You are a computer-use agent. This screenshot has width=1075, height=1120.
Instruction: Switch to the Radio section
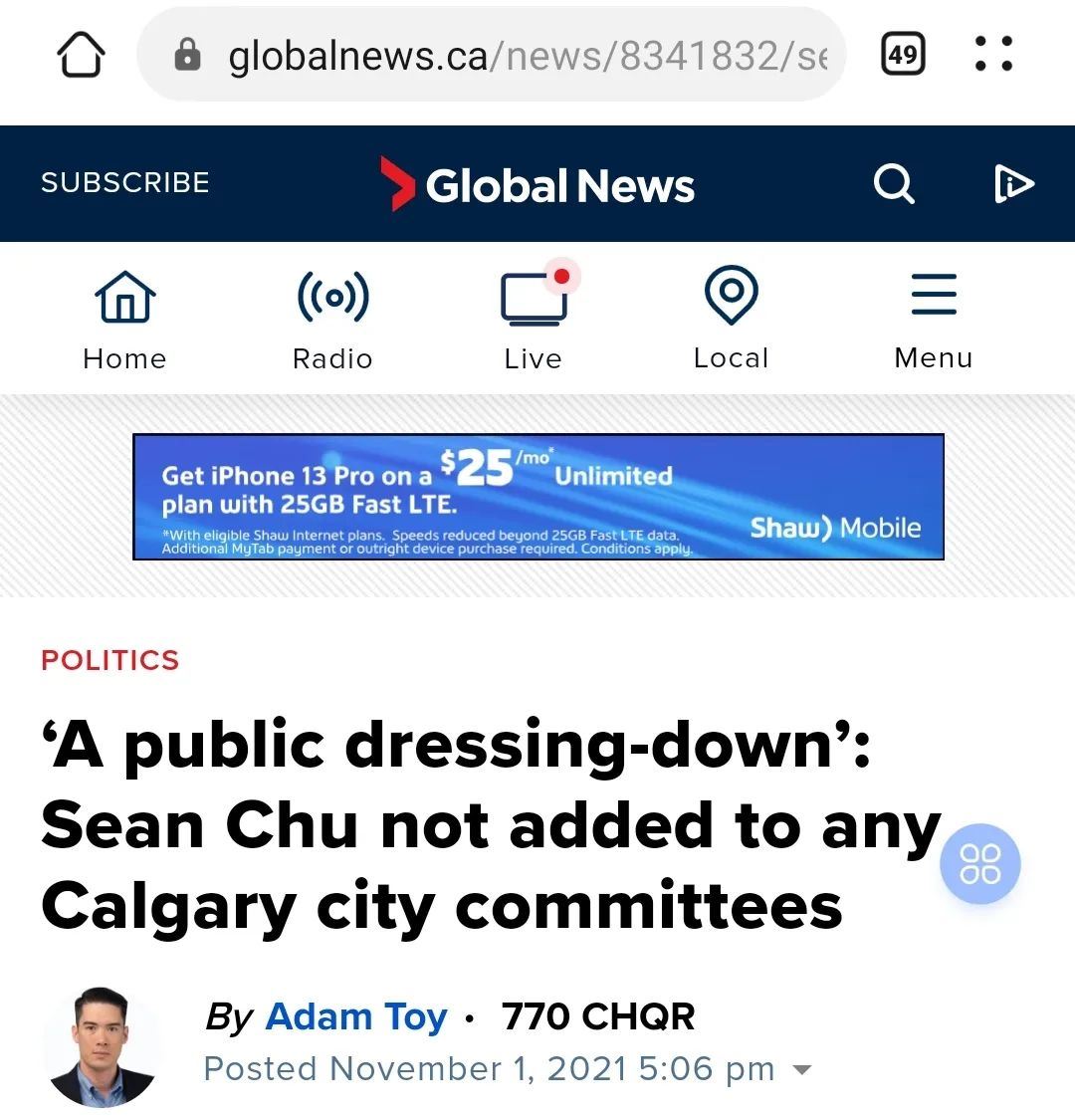[x=332, y=319]
